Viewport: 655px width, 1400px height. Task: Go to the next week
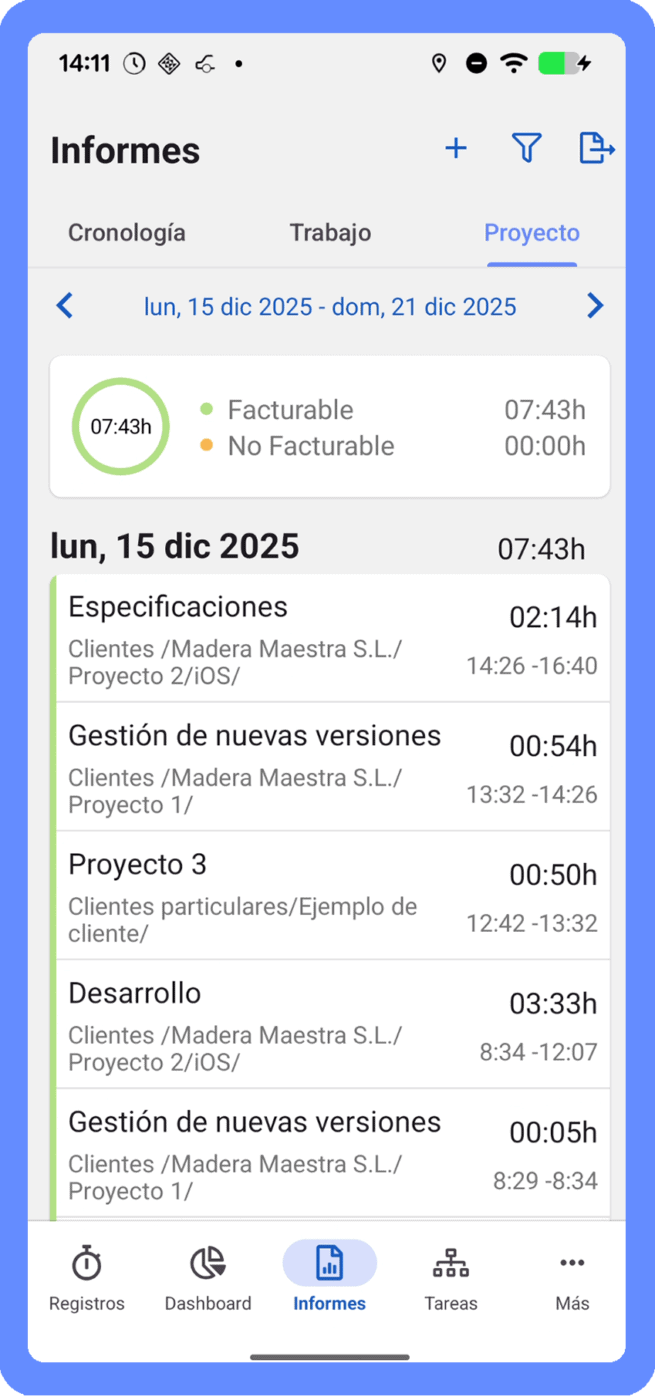pos(595,306)
